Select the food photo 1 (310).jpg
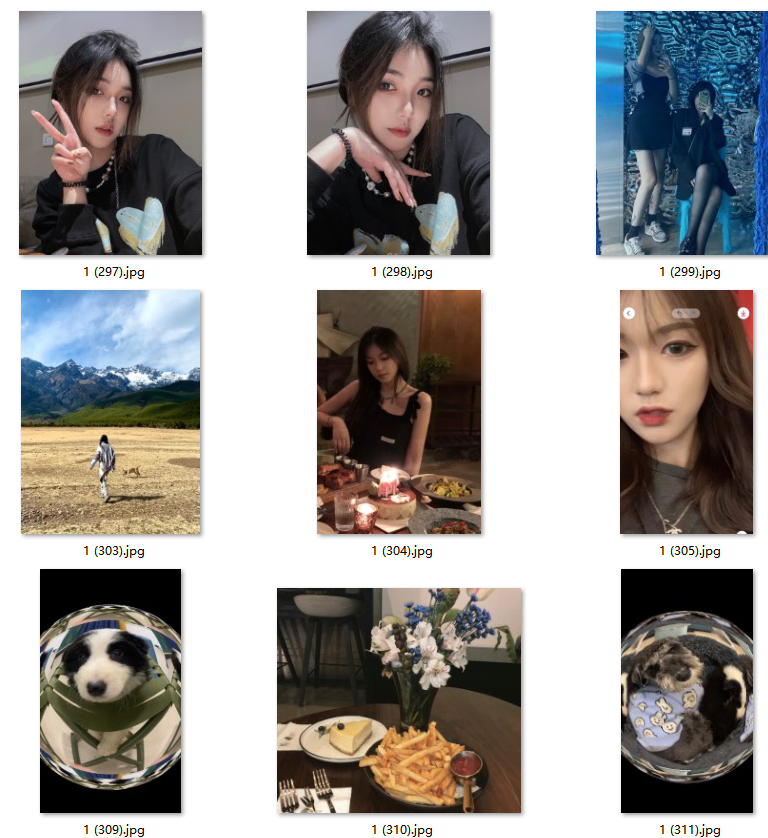This screenshot has height=838, width=768. pyautogui.click(x=399, y=700)
